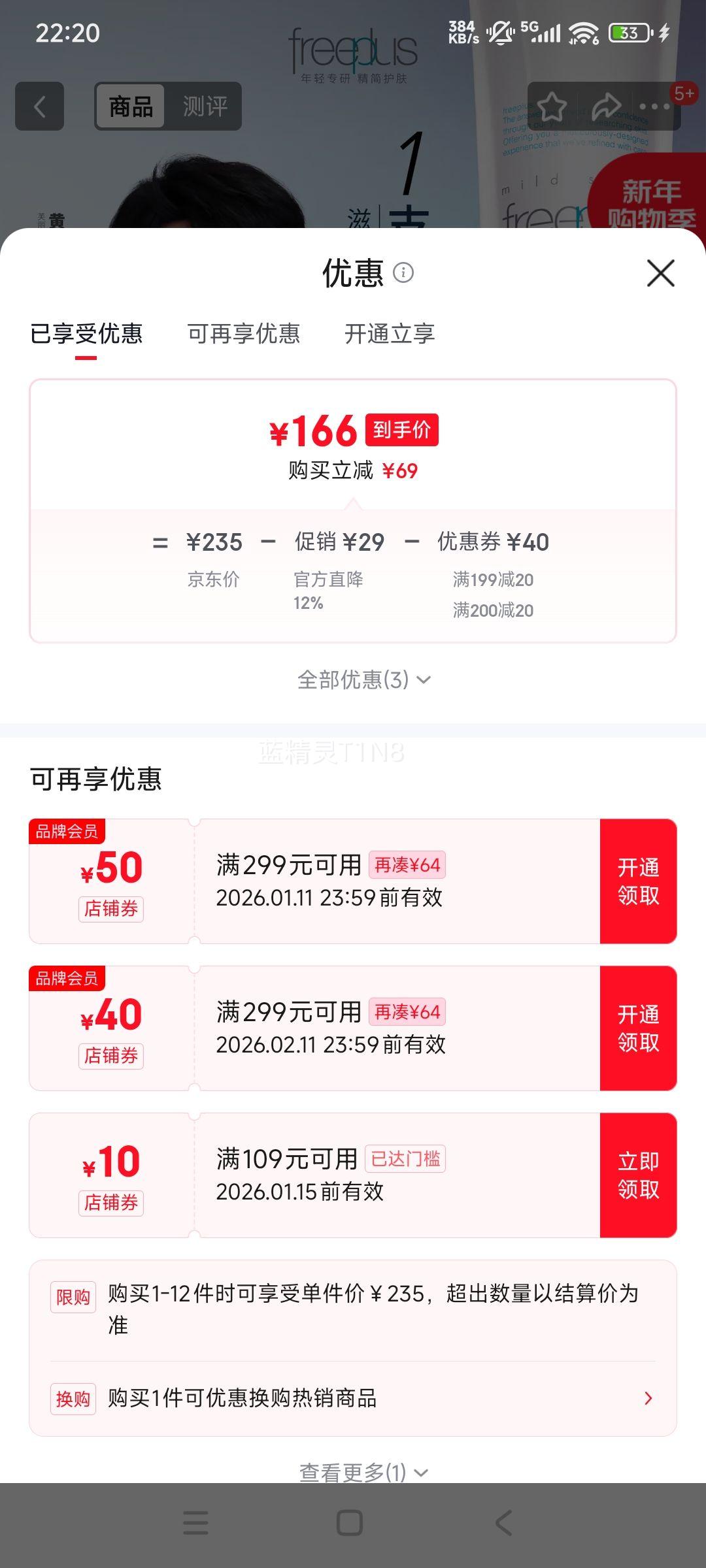Tap 开通领取 on the ¥50 store coupon
The image size is (706, 1568).
639,880
